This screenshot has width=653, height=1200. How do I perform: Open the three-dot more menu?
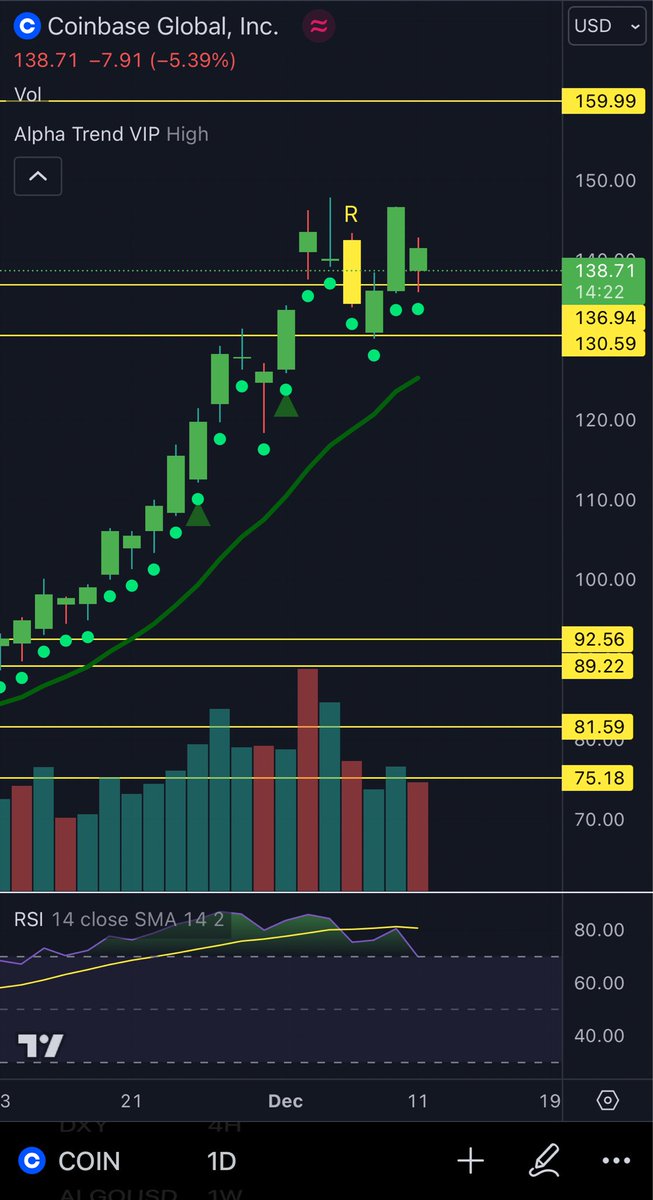[617, 1161]
